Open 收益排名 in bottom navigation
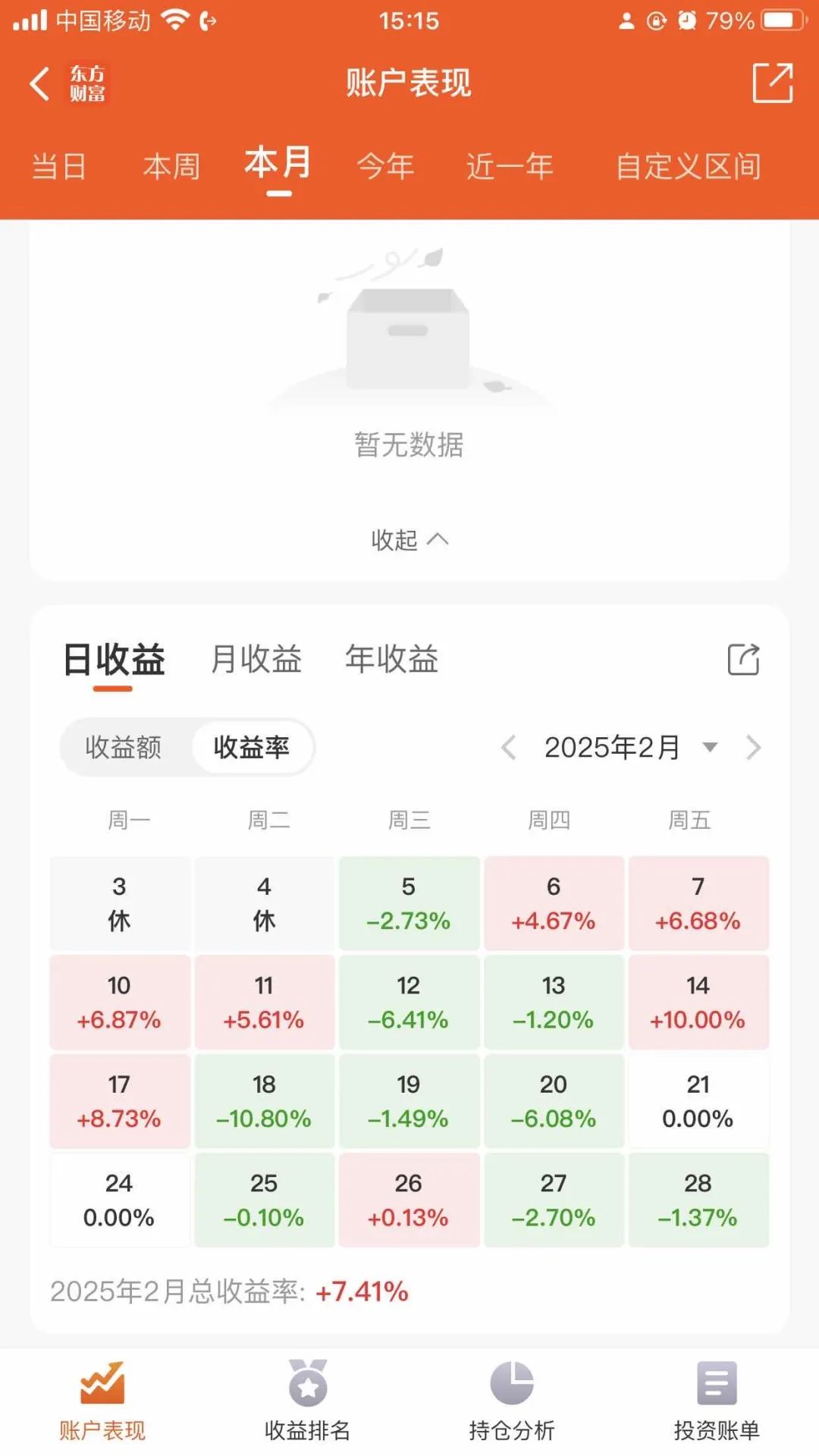 pos(307,1401)
